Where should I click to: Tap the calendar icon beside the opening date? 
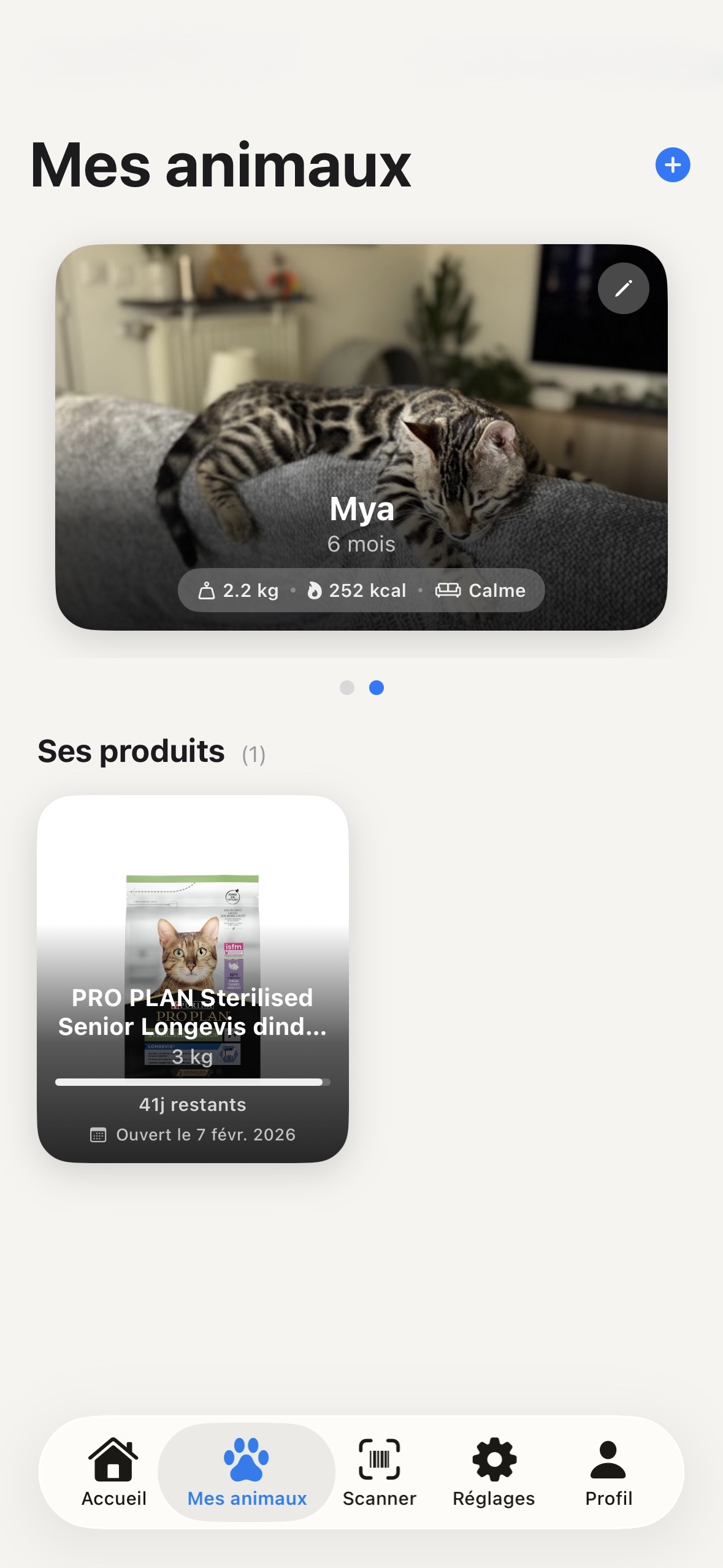point(98,1134)
